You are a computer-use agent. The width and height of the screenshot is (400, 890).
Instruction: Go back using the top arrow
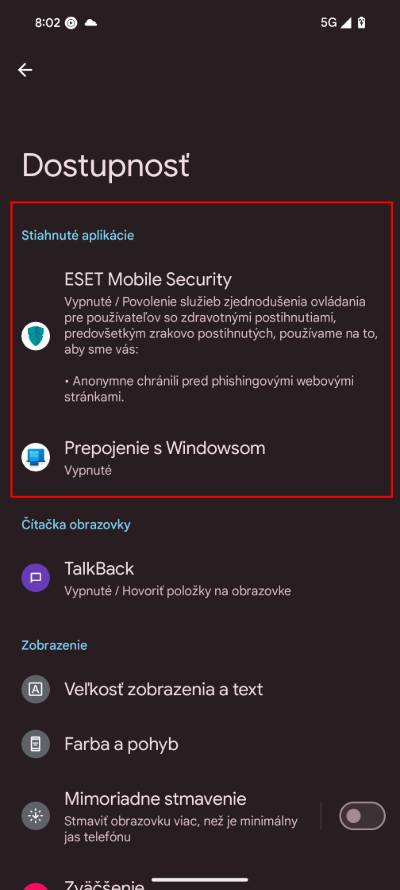pos(25,70)
